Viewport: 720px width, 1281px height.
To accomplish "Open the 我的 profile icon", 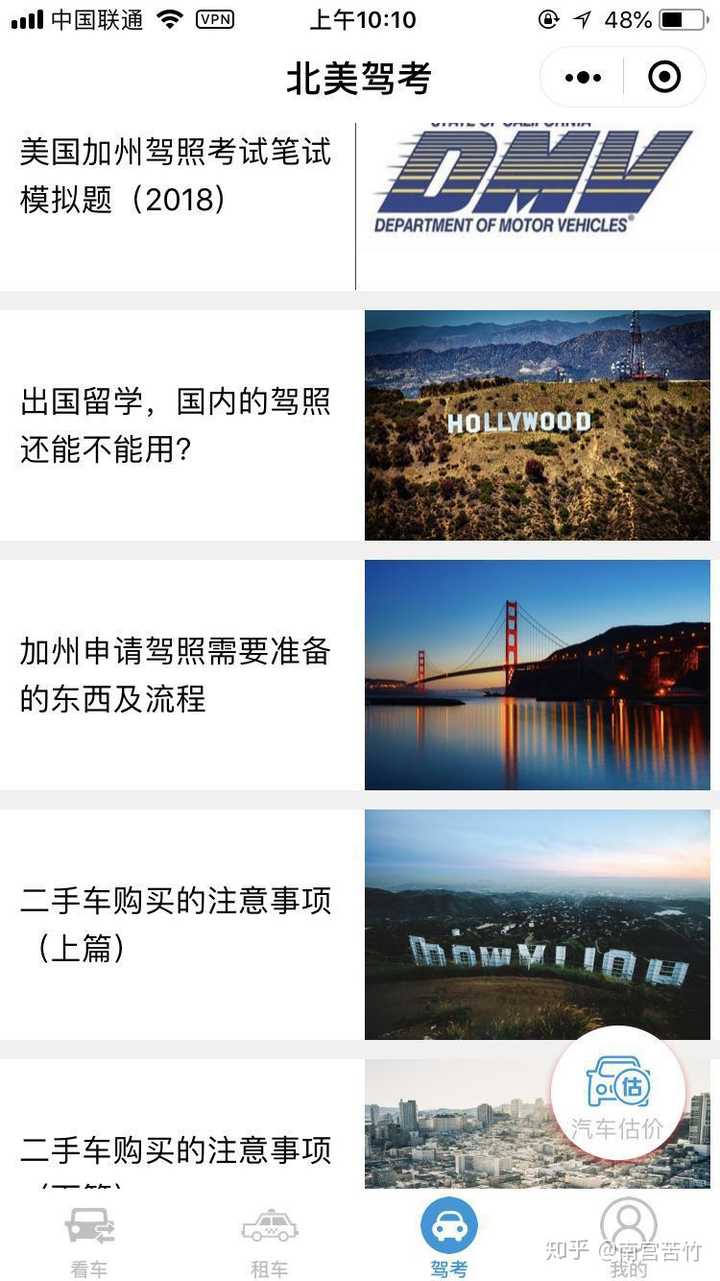I will (628, 1225).
